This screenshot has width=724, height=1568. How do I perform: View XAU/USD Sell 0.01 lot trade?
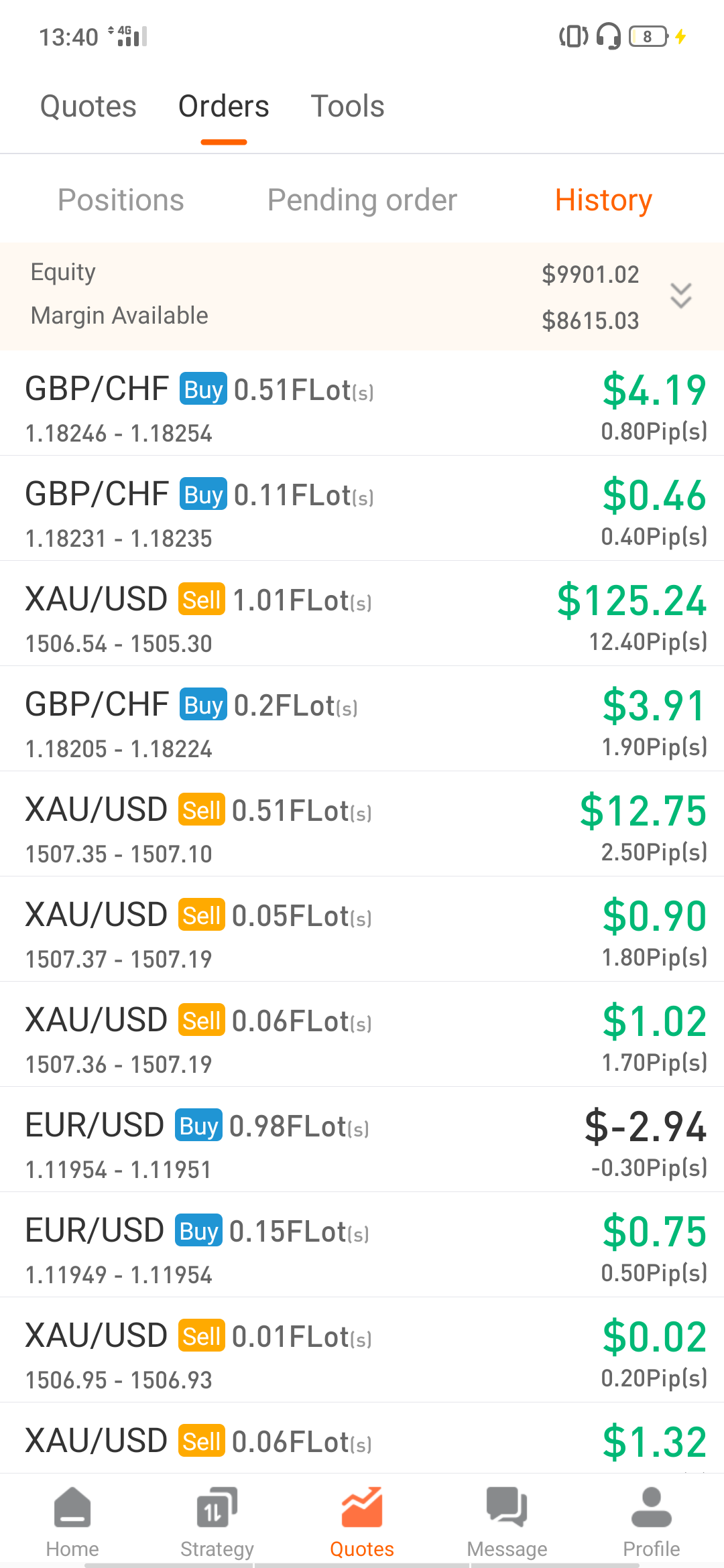(x=362, y=1350)
